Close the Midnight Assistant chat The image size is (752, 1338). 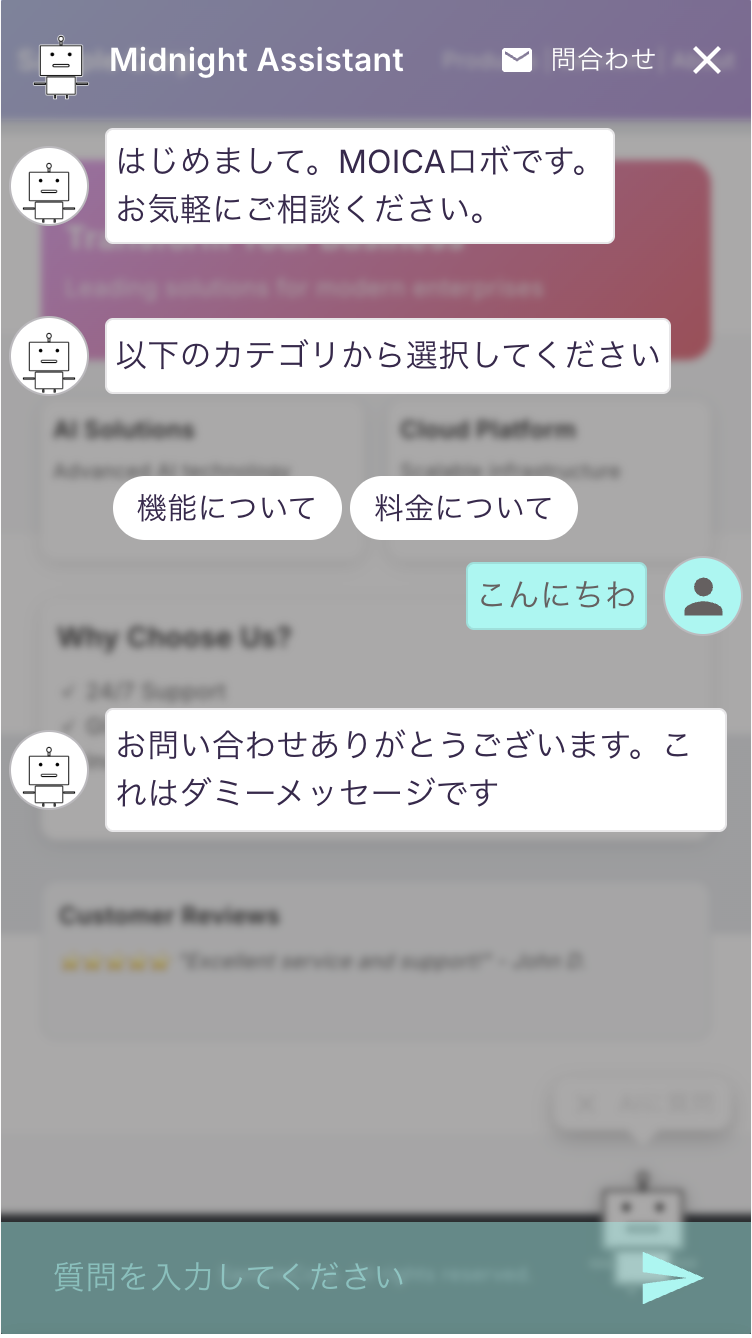click(707, 60)
